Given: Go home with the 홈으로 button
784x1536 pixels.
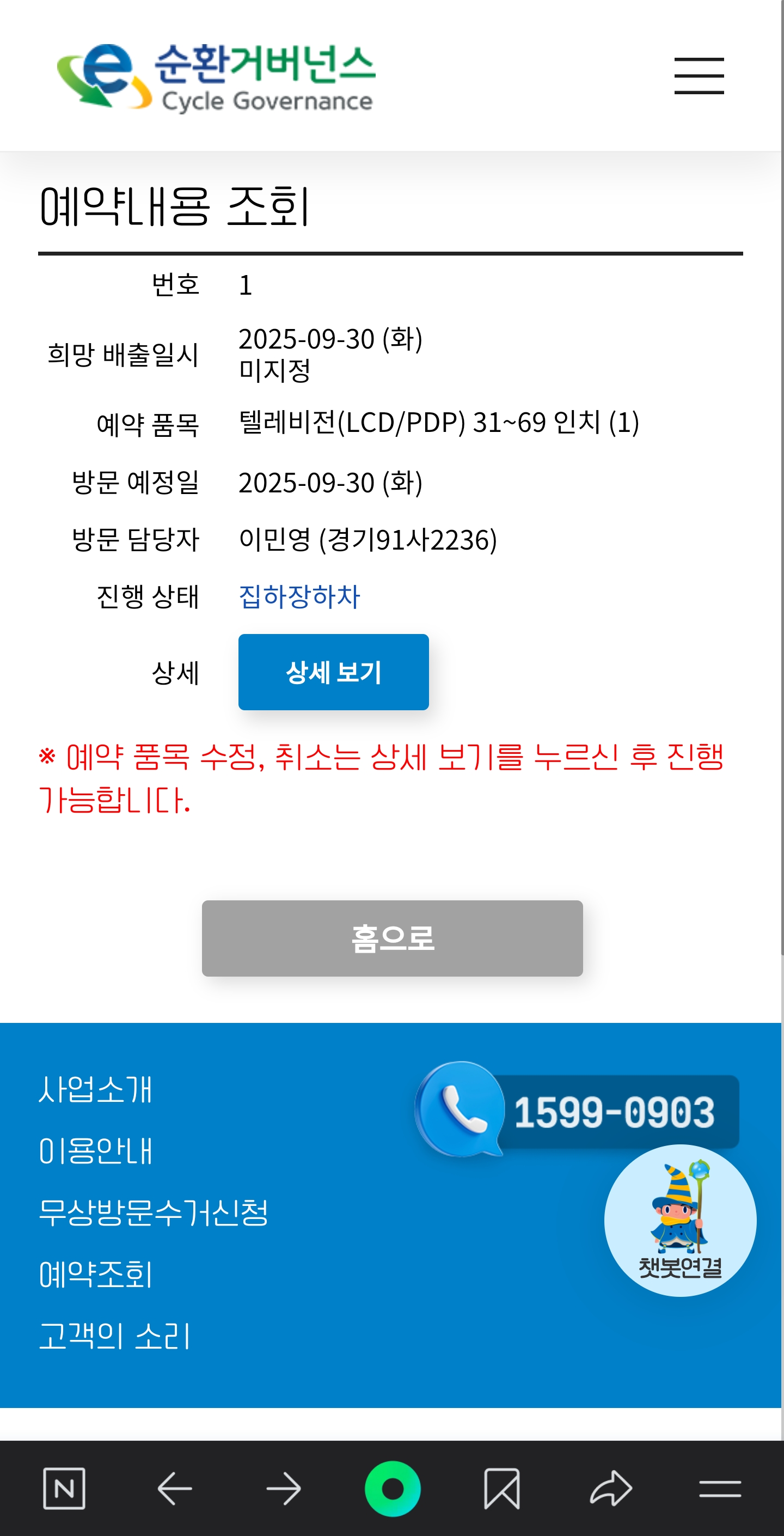Looking at the screenshot, I should pos(393,938).
